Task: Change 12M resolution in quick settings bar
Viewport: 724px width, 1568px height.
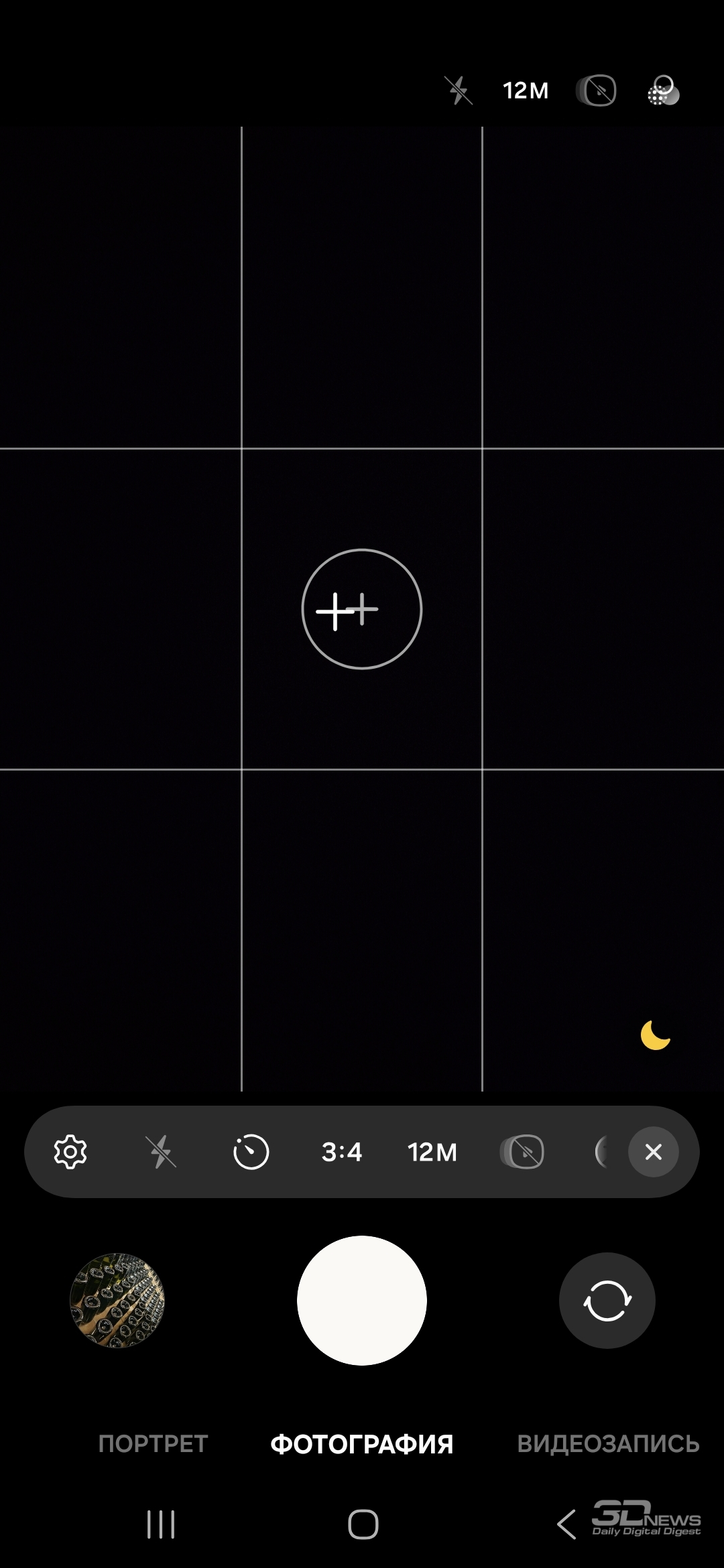Action: [432, 1152]
